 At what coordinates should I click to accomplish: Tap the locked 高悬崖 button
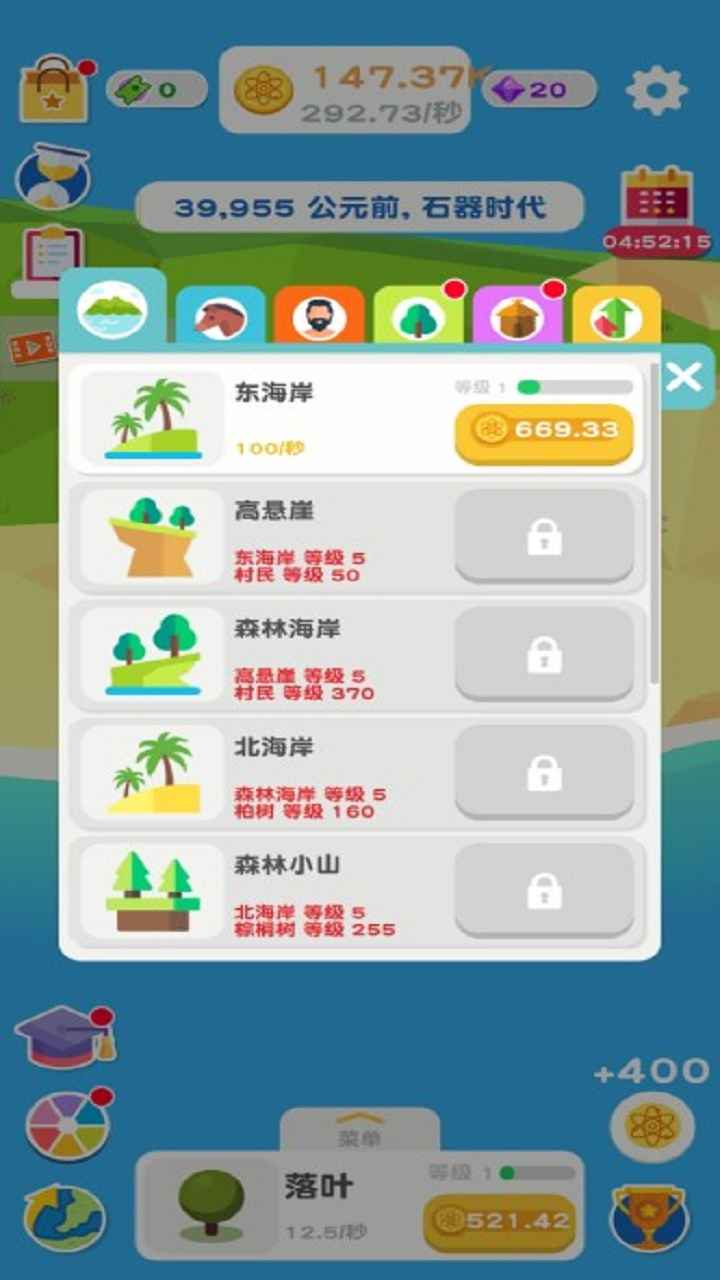544,537
